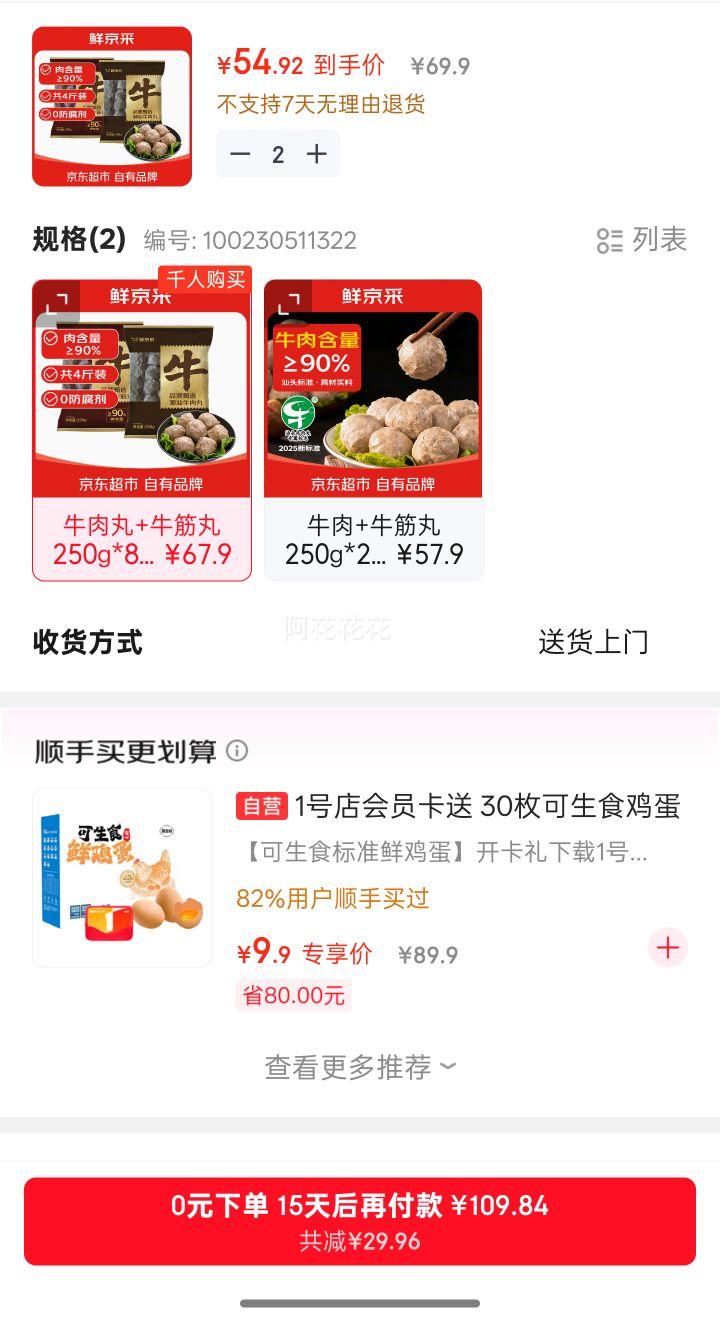Screen dimensions: 720x1321
Task: Collapse the recommended purchase section chevron
Action: coord(447,1068)
